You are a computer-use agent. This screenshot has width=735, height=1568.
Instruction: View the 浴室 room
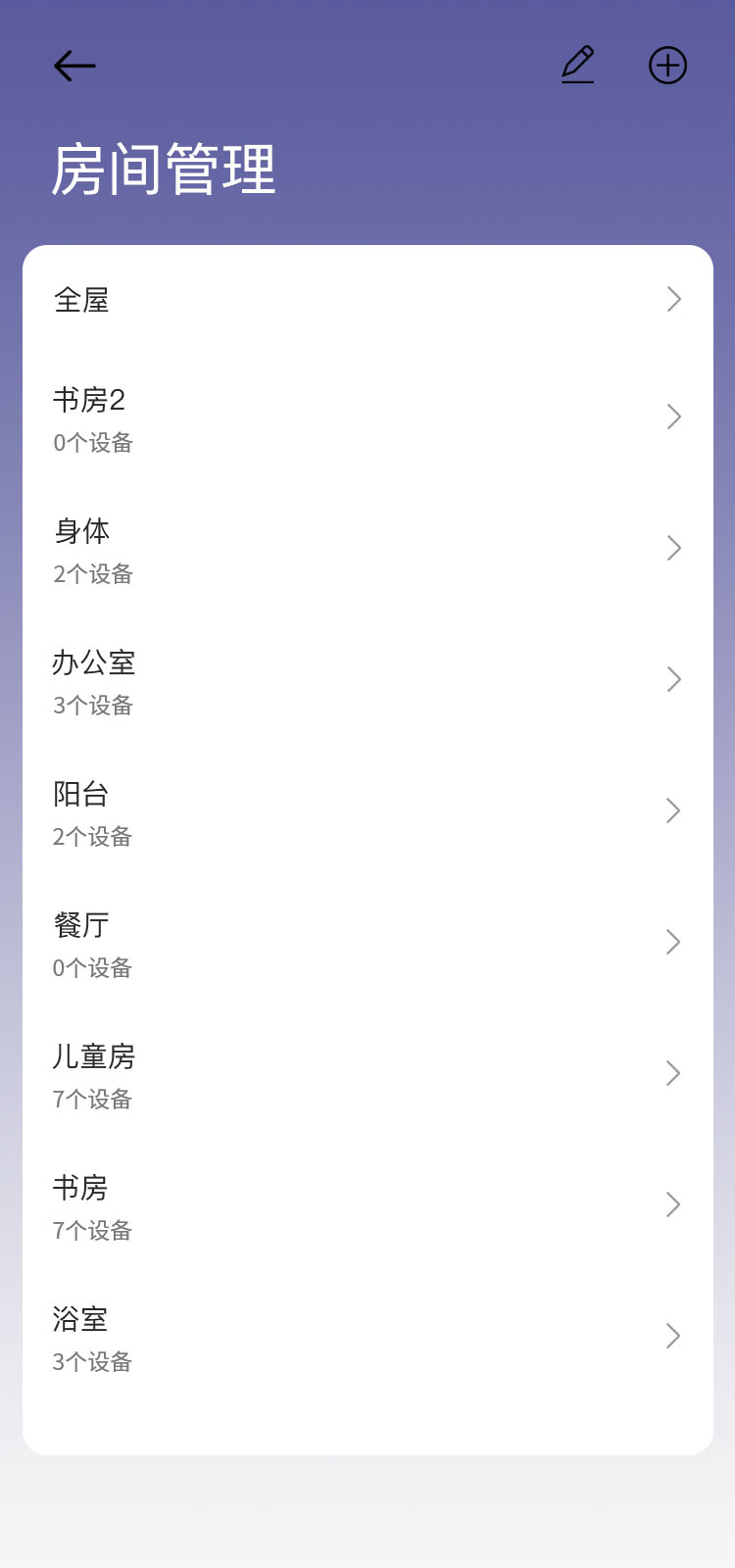pos(367,1338)
